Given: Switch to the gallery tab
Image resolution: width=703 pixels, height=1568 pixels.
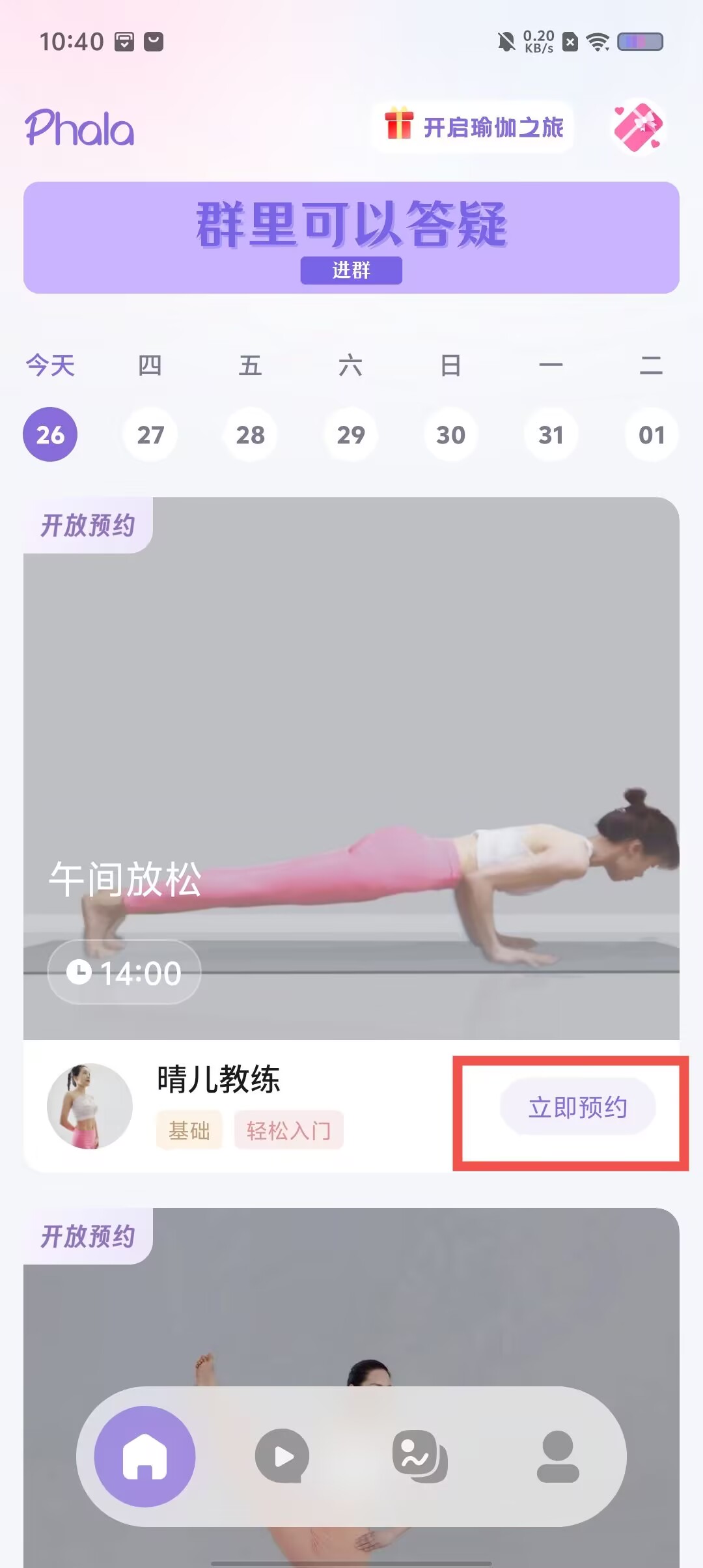Looking at the screenshot, I should (x=420, y=1457).
